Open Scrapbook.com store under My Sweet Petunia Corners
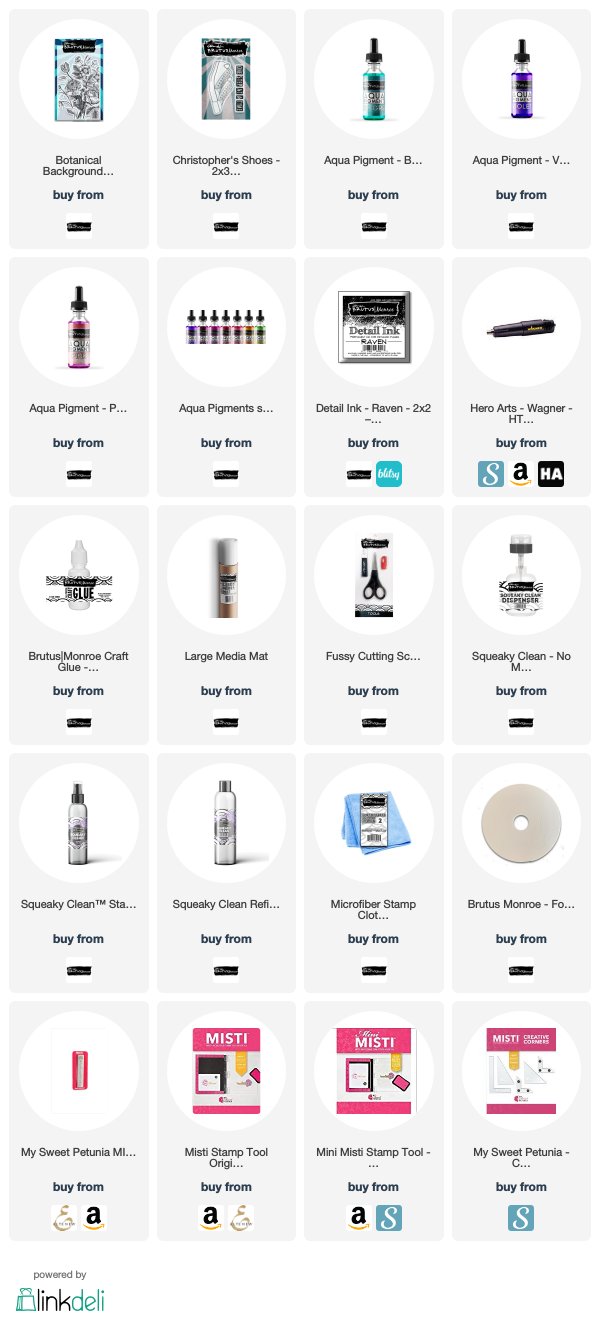 coord(521,1218)
